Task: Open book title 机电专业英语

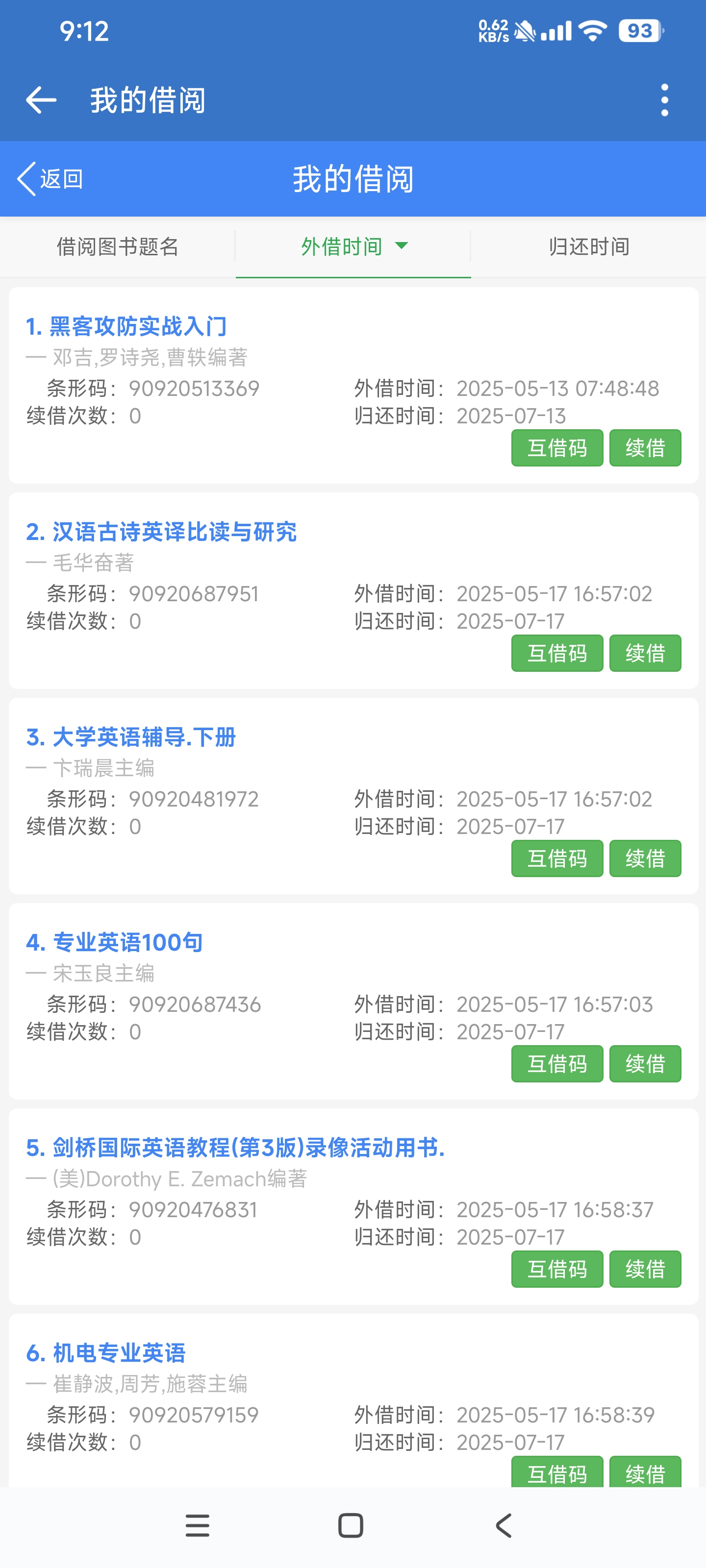Action: [105, 1352]
